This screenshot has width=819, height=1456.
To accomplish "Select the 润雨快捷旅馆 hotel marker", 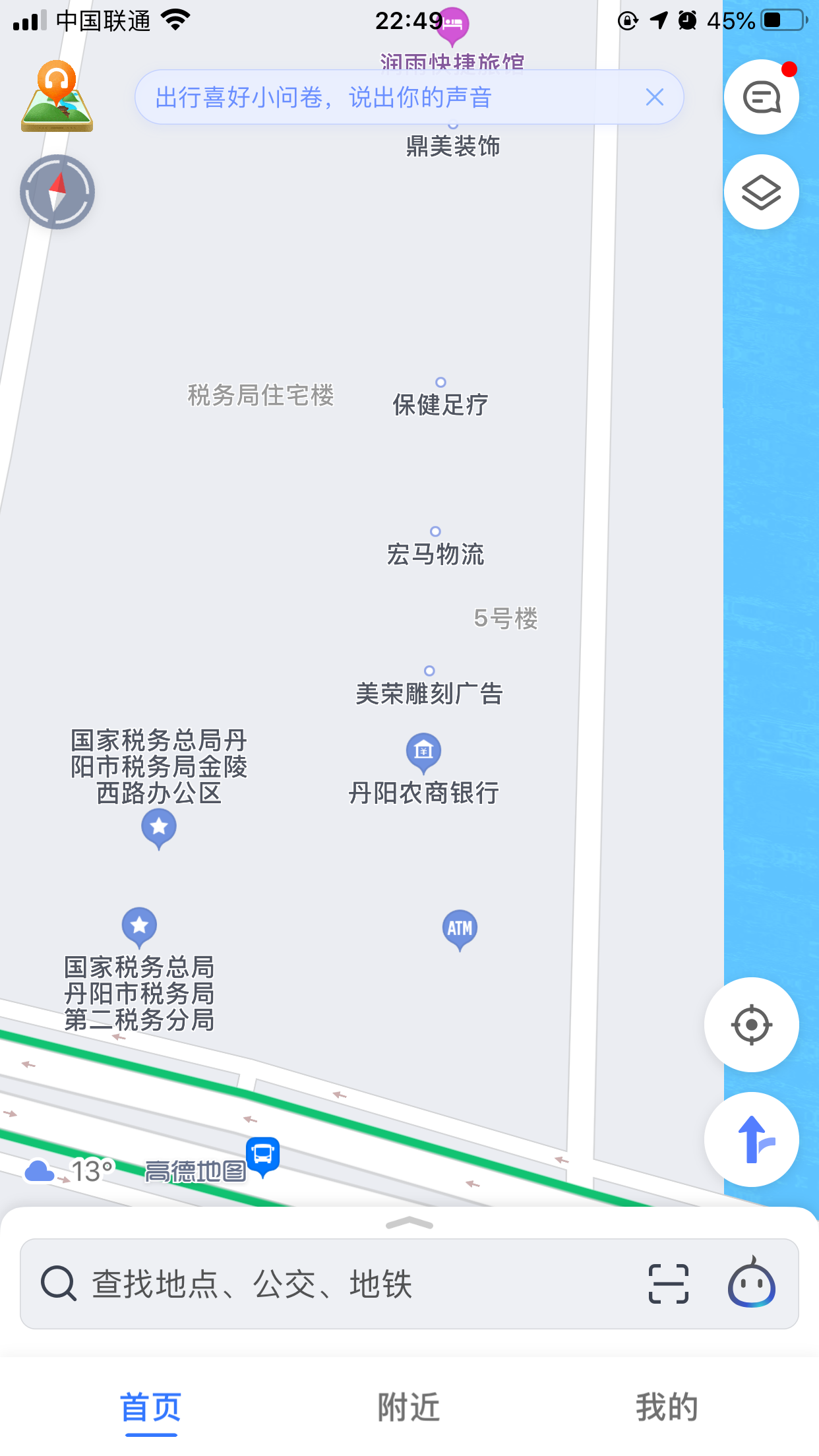I will [452, 25].
